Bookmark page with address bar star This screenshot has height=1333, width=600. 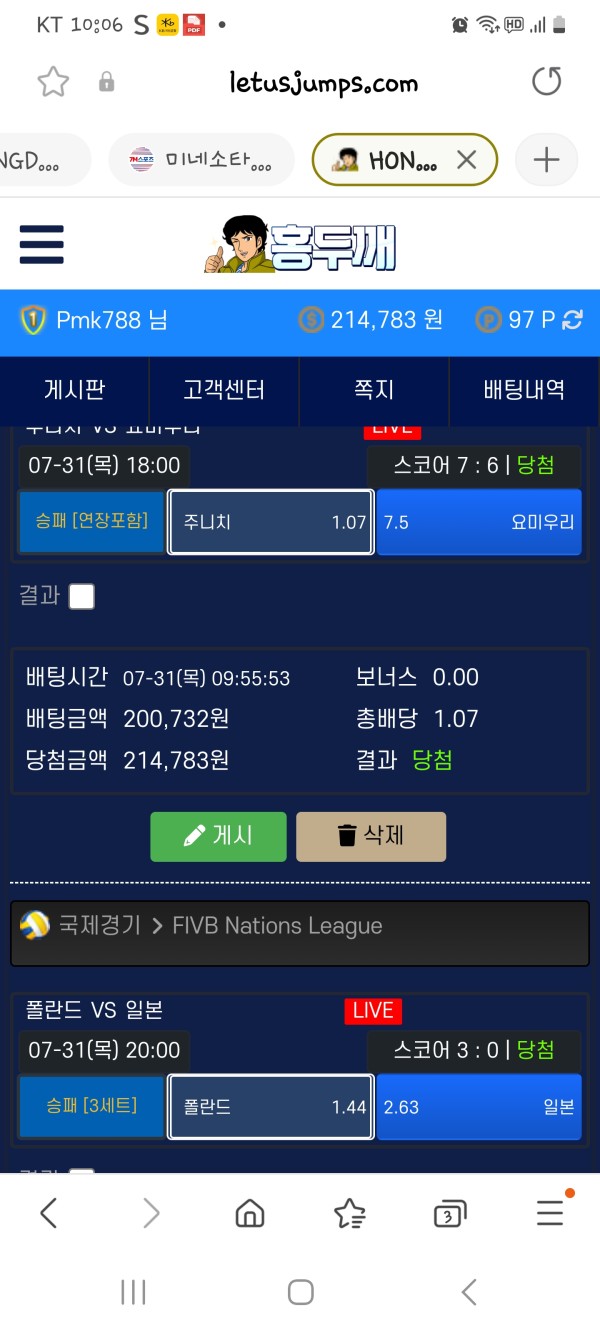(53, 82)
